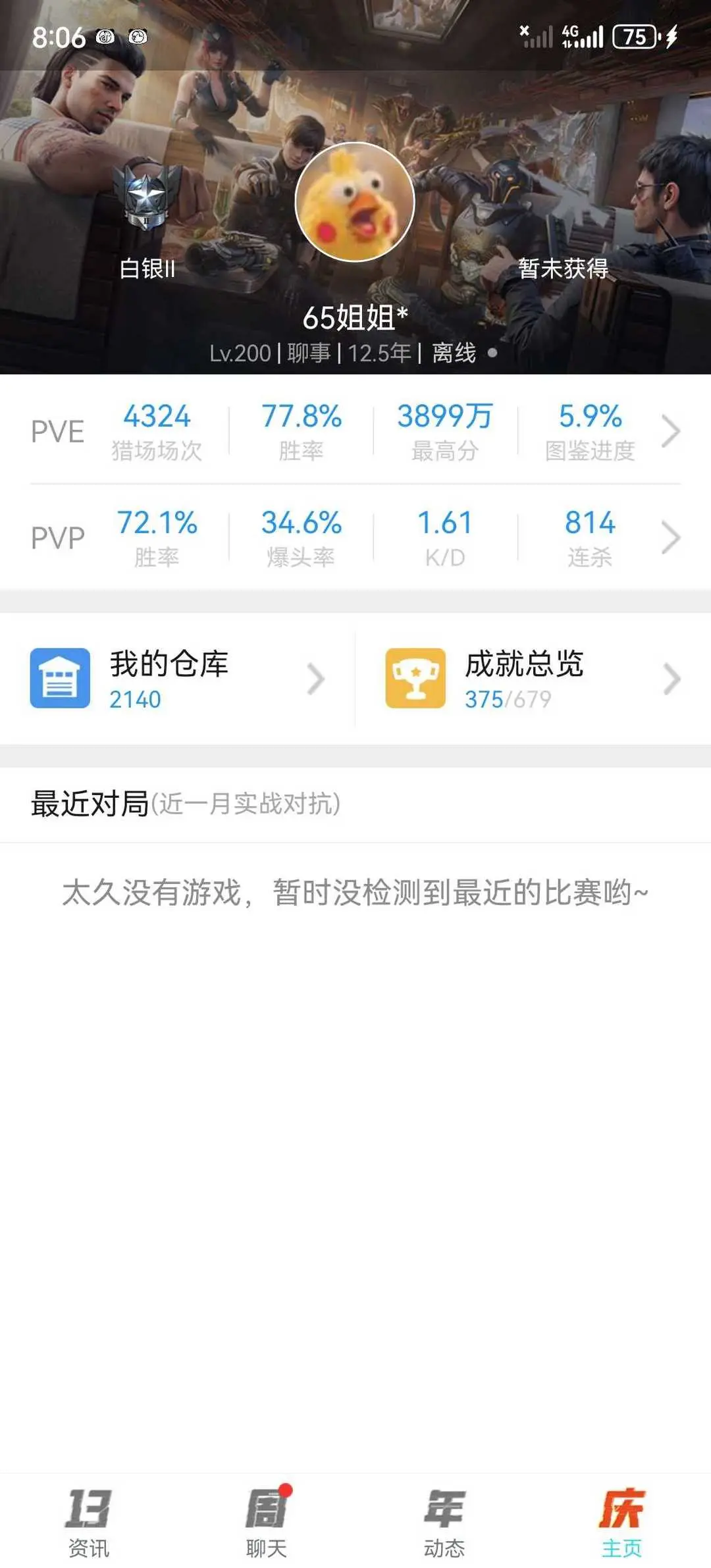Switch to the 动态 tab
The height and width of the screenshot is (1568, 711).
pyautogui.click(x=444, y=1523)
